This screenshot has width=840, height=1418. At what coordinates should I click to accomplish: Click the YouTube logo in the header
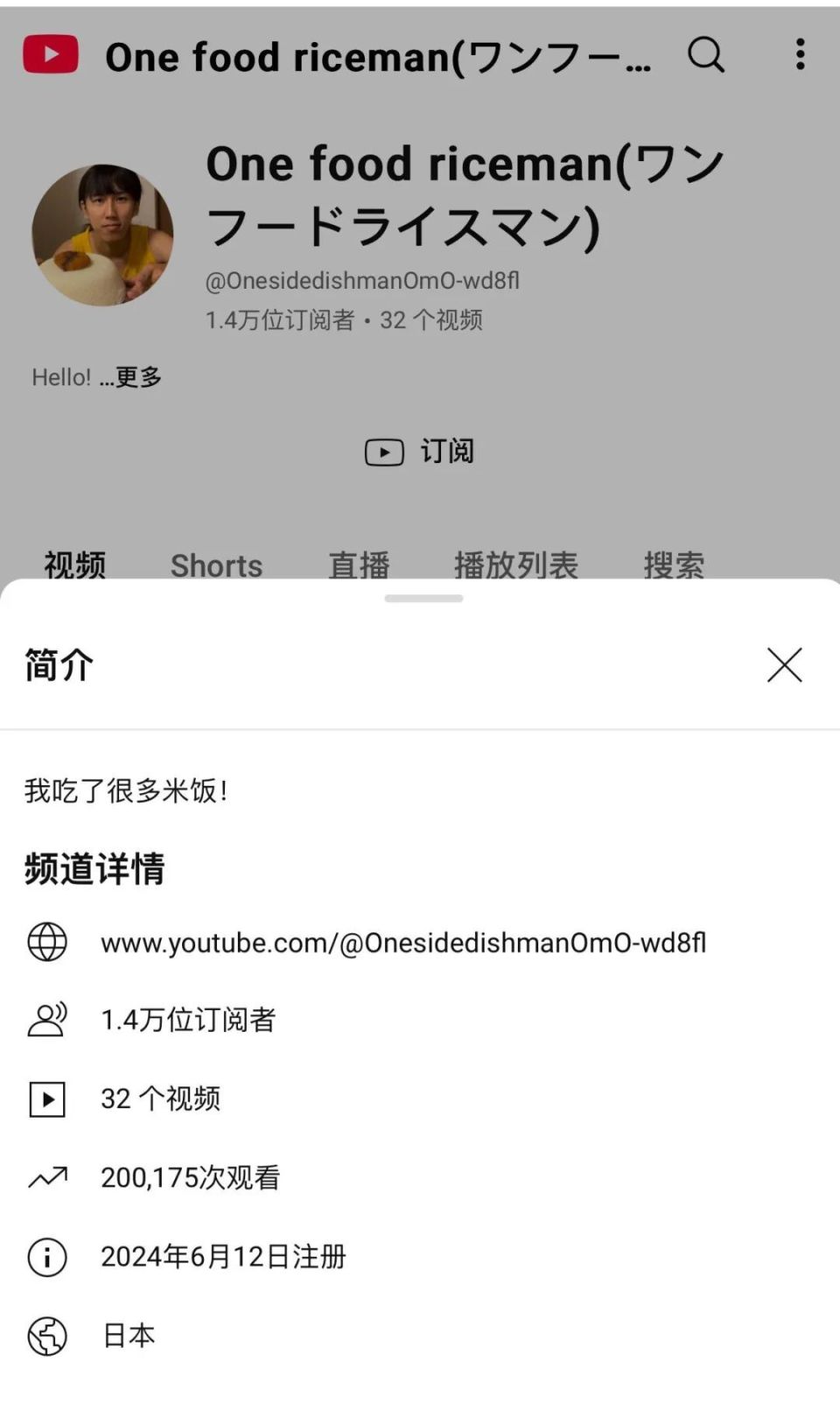click(51, 55)
